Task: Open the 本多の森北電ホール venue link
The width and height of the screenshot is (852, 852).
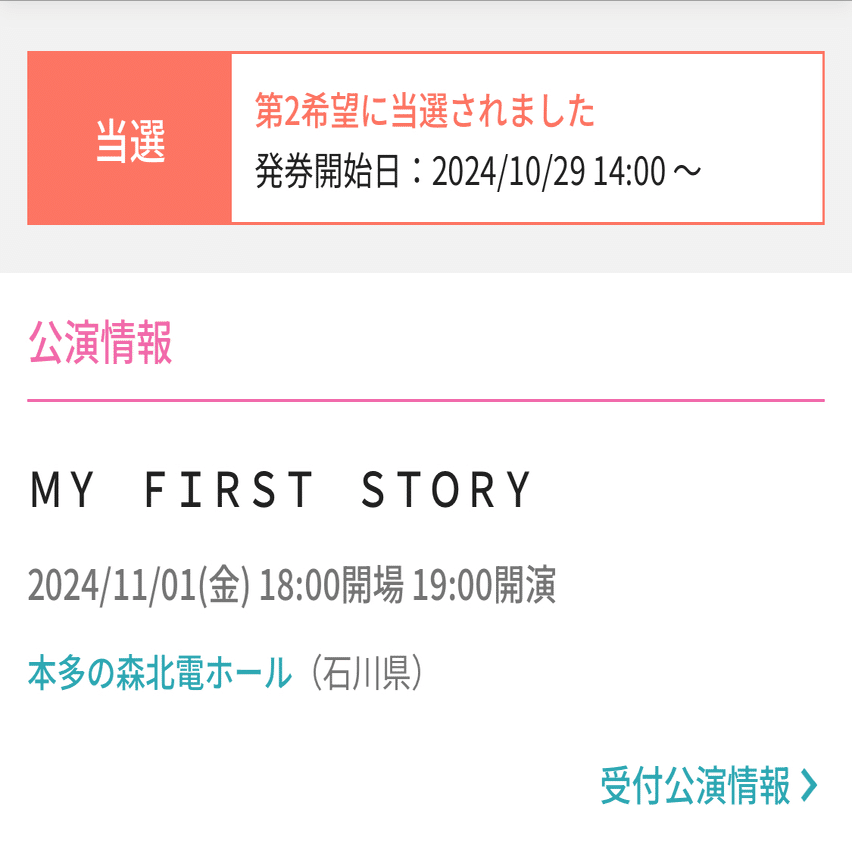Action: coord(160,673)
